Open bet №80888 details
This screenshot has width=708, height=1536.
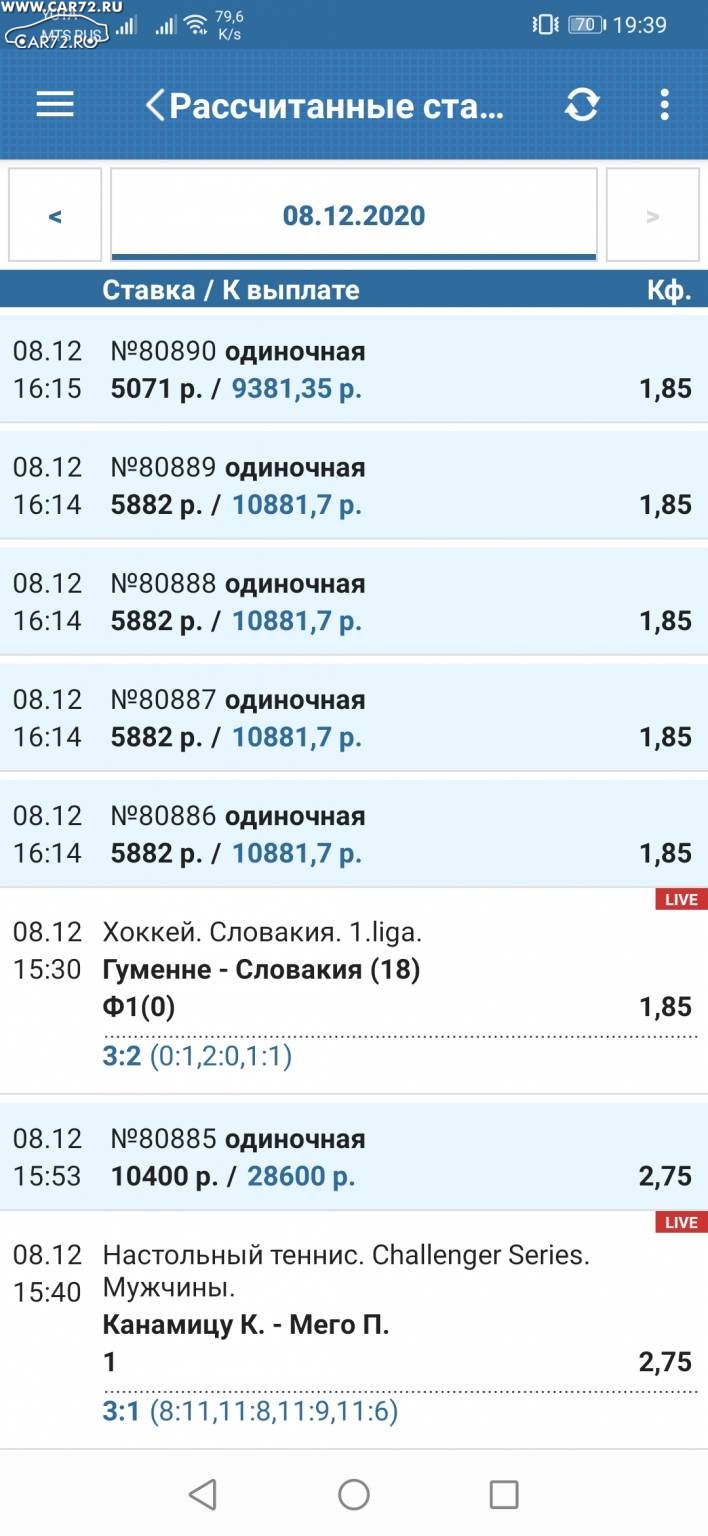(354, 602)
